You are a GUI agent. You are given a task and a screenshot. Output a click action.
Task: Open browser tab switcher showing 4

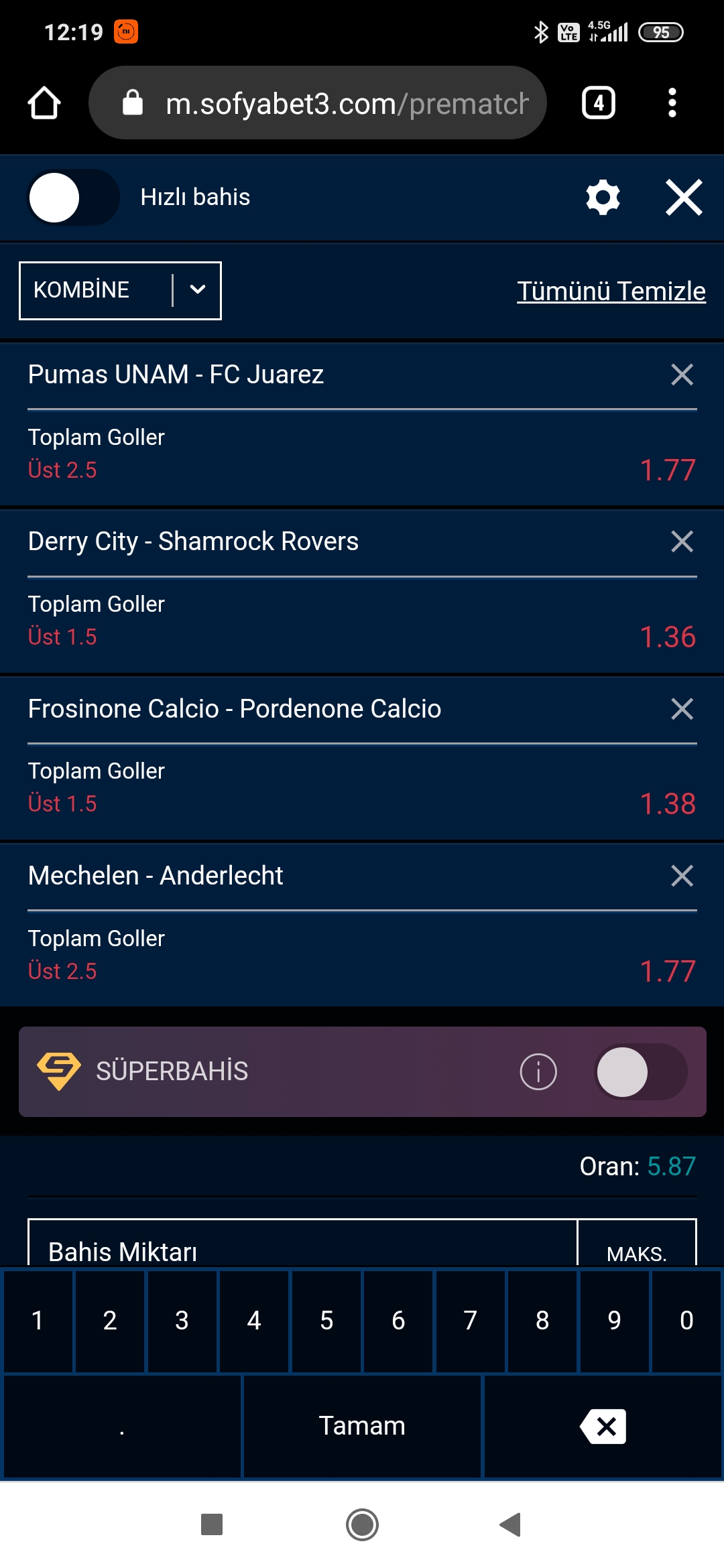598,103
